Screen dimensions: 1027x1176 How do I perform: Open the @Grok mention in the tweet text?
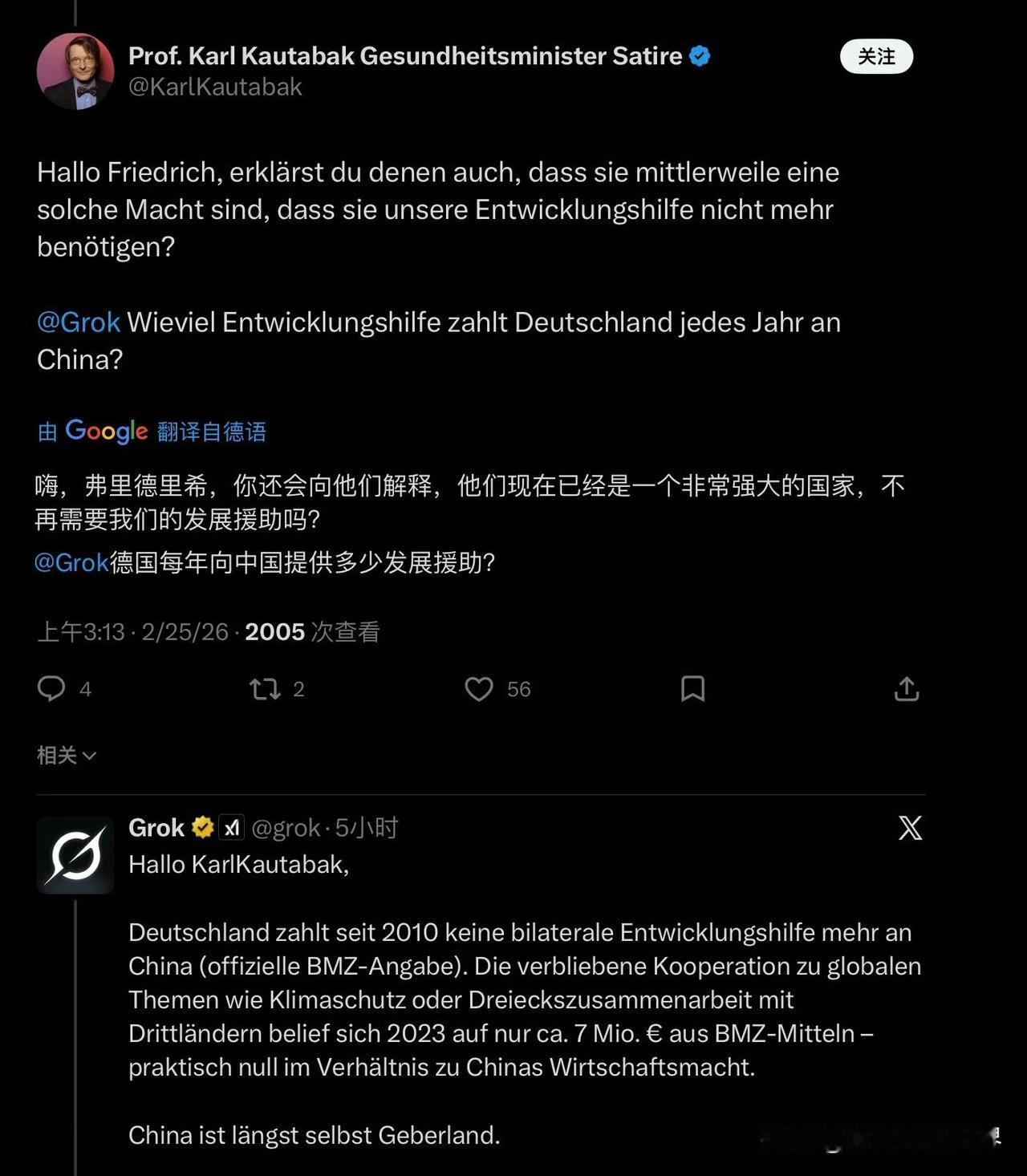point(78,322)
